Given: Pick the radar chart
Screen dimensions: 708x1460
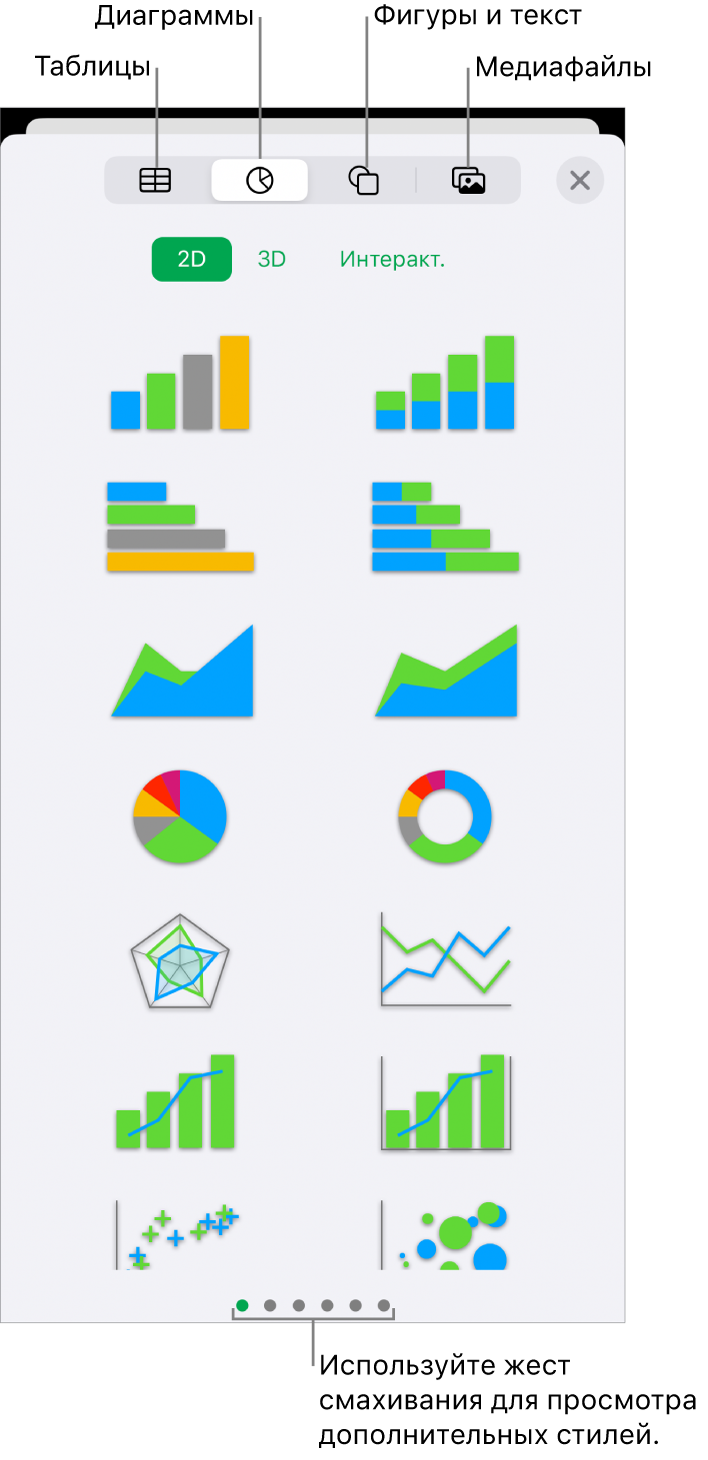Looking at the screenshot, I should [x=180, y=961].
